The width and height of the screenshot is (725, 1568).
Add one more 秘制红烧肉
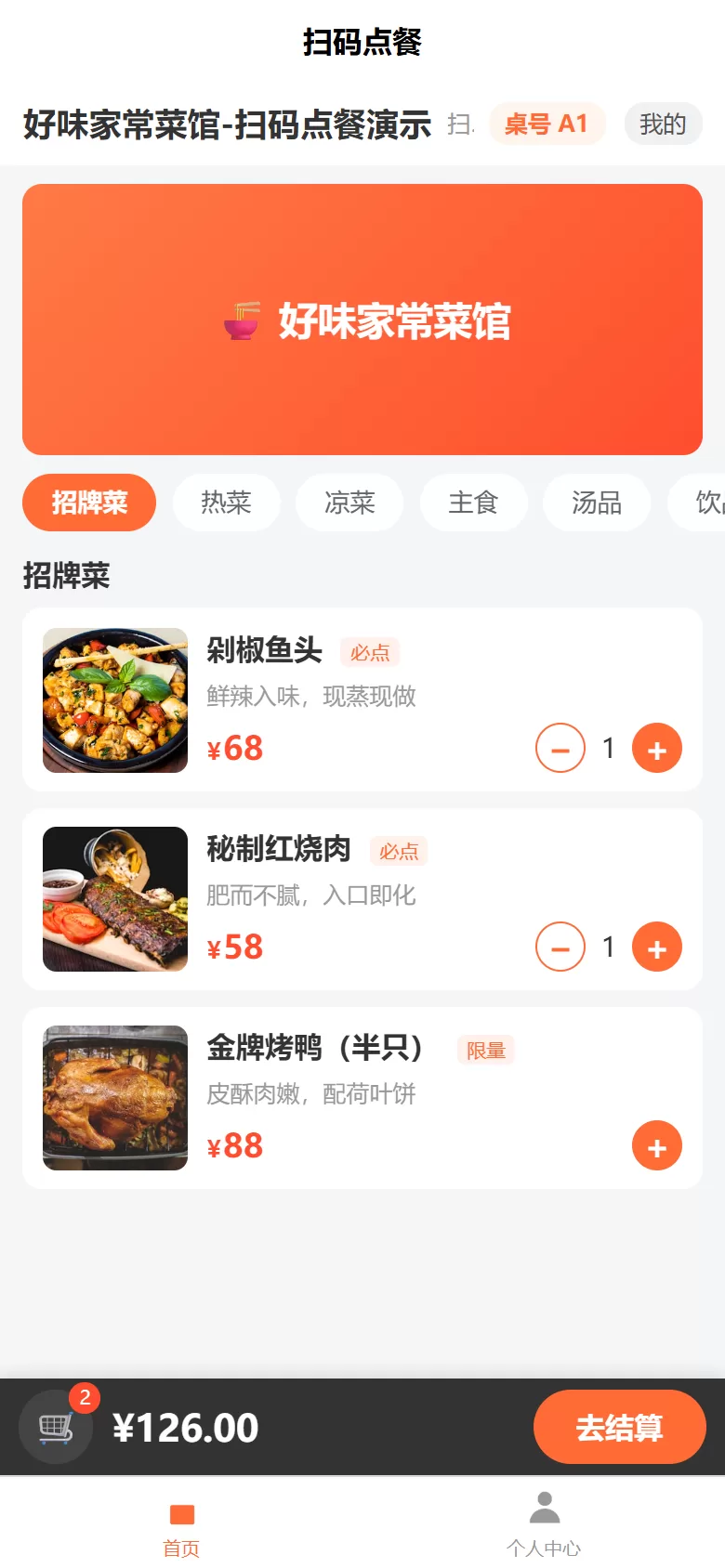coord(657,947)
